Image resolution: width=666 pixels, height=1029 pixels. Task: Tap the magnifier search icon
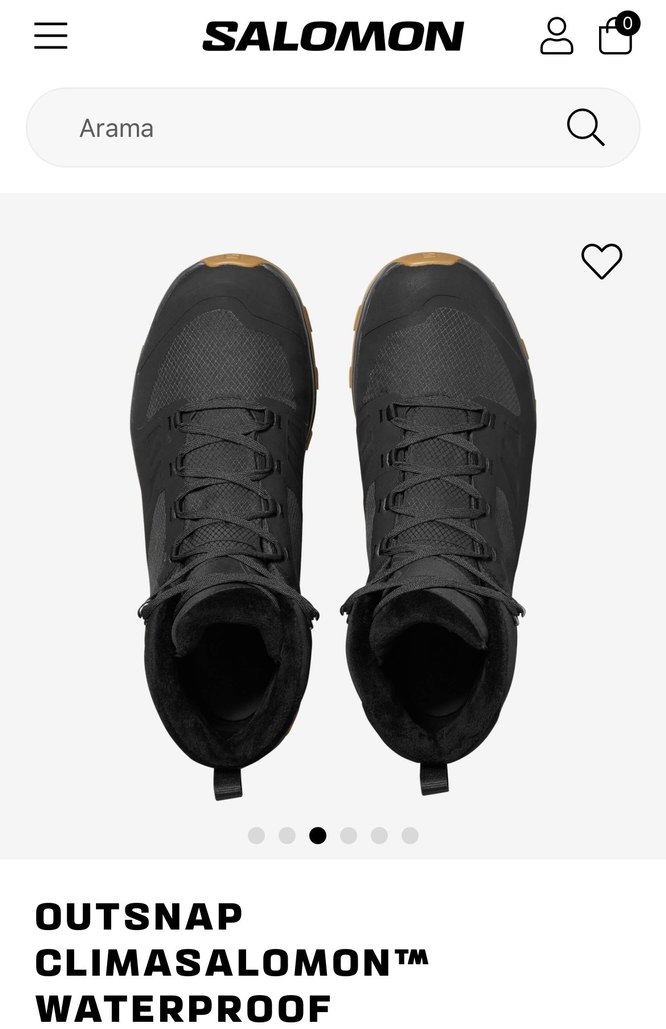pyautogui.click(x=585, y=128)
